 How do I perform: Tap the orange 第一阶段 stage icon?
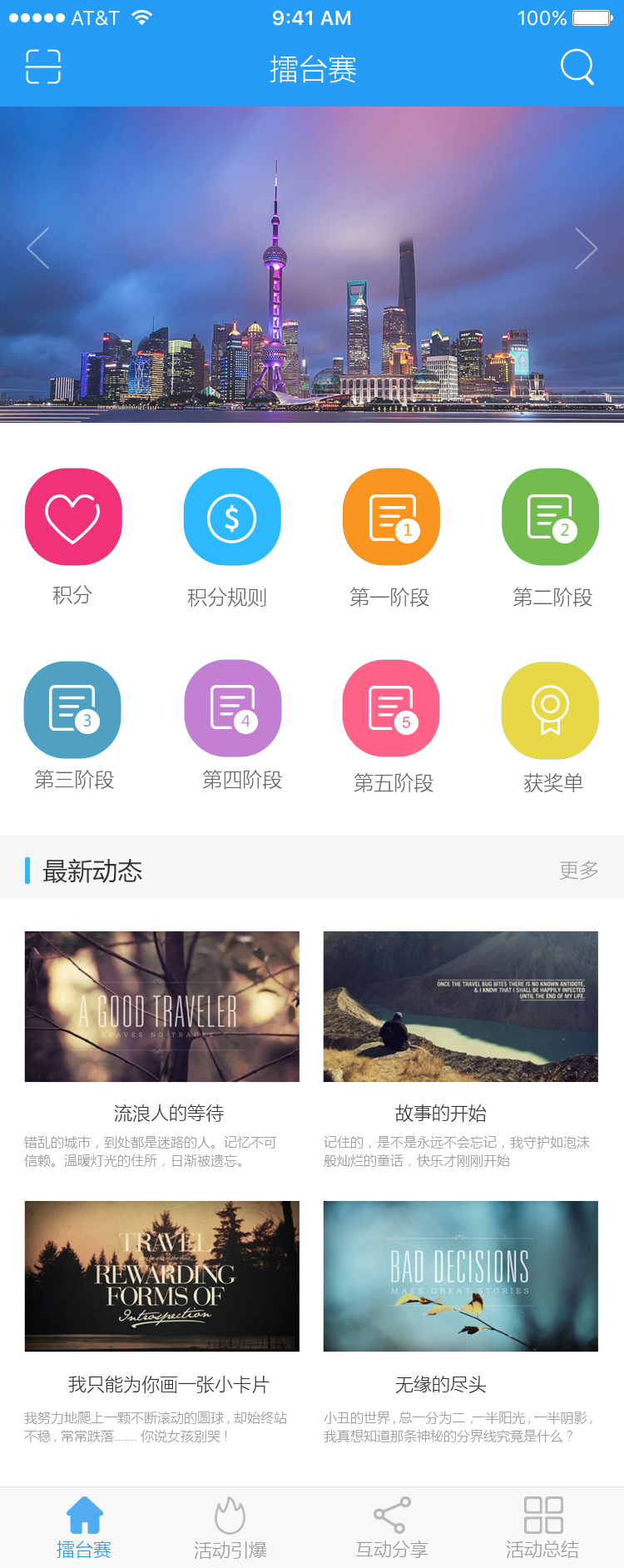click(391, 516)
